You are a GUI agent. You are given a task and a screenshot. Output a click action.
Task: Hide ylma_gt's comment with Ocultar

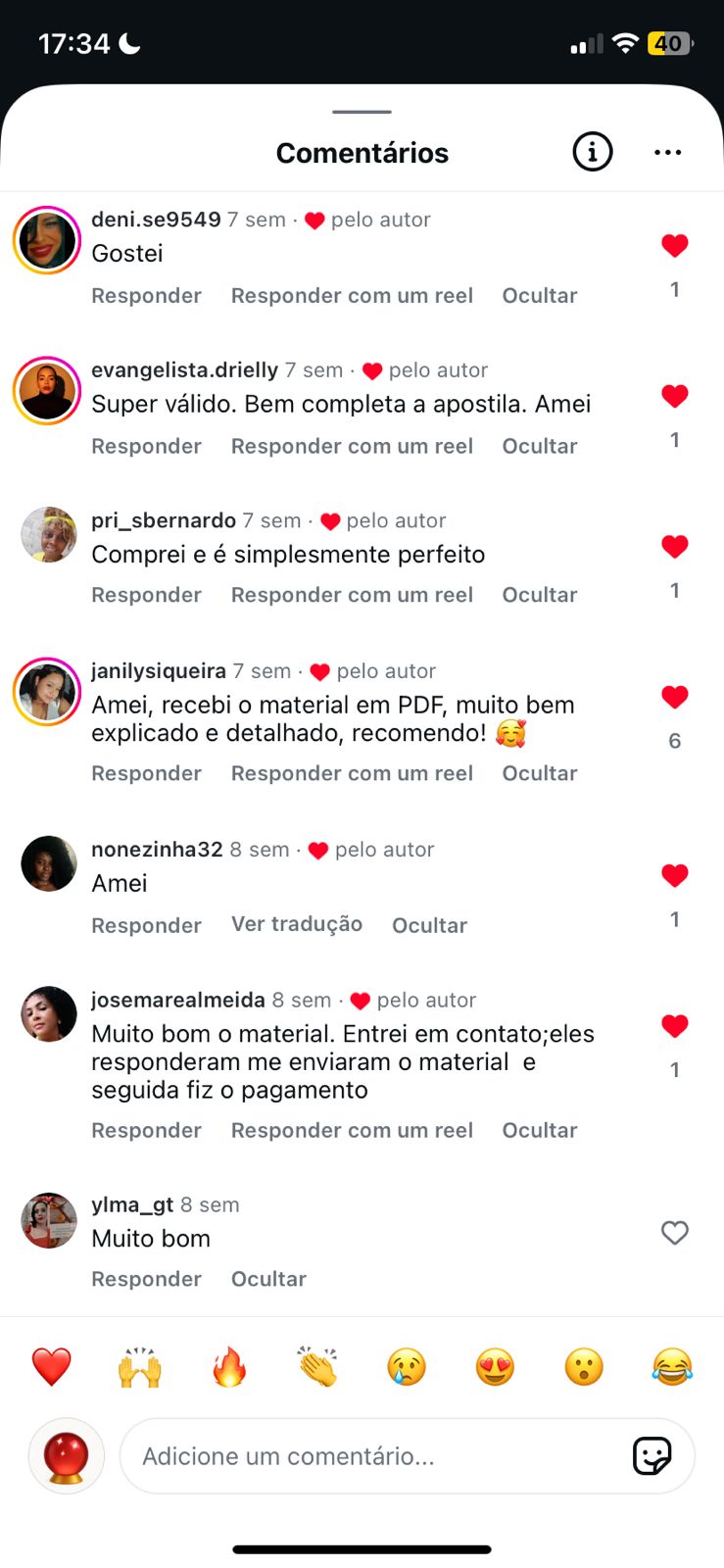[268, 1279]
